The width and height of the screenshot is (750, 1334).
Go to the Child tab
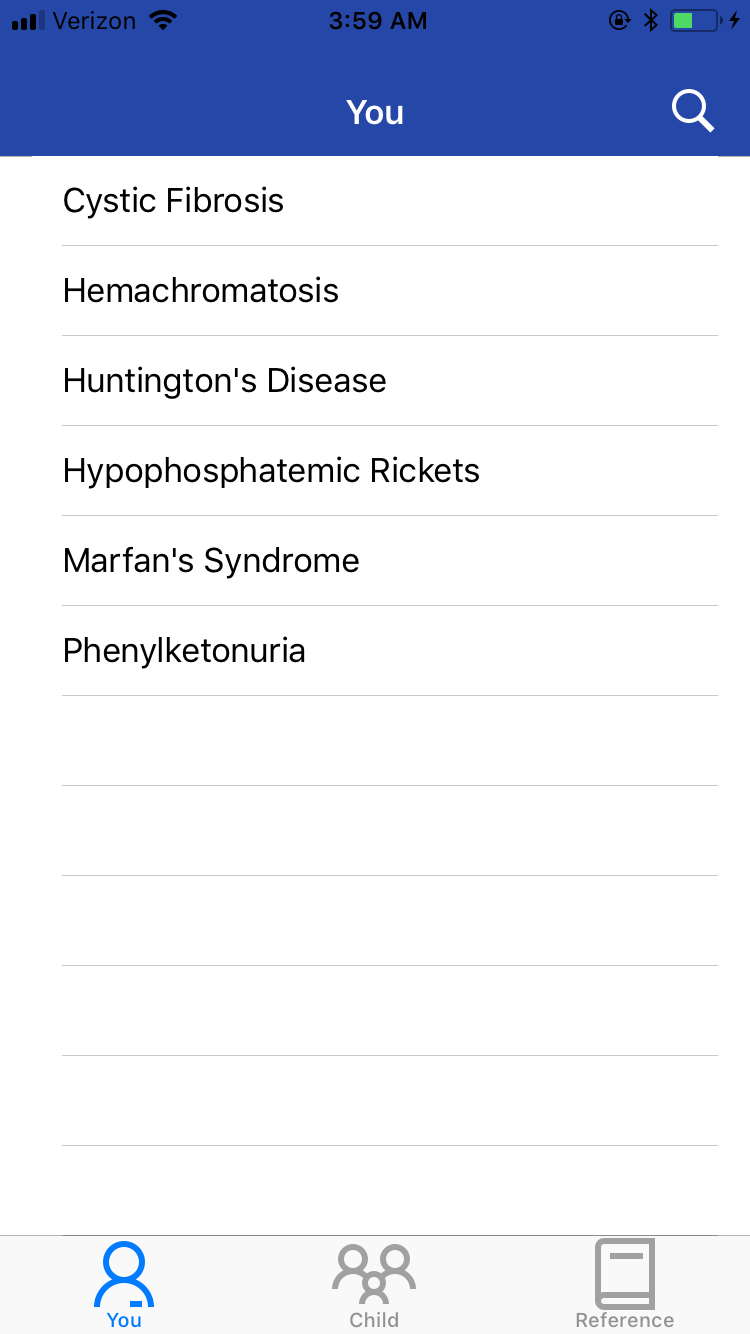pyautogui.click(x=374, y=1284)
